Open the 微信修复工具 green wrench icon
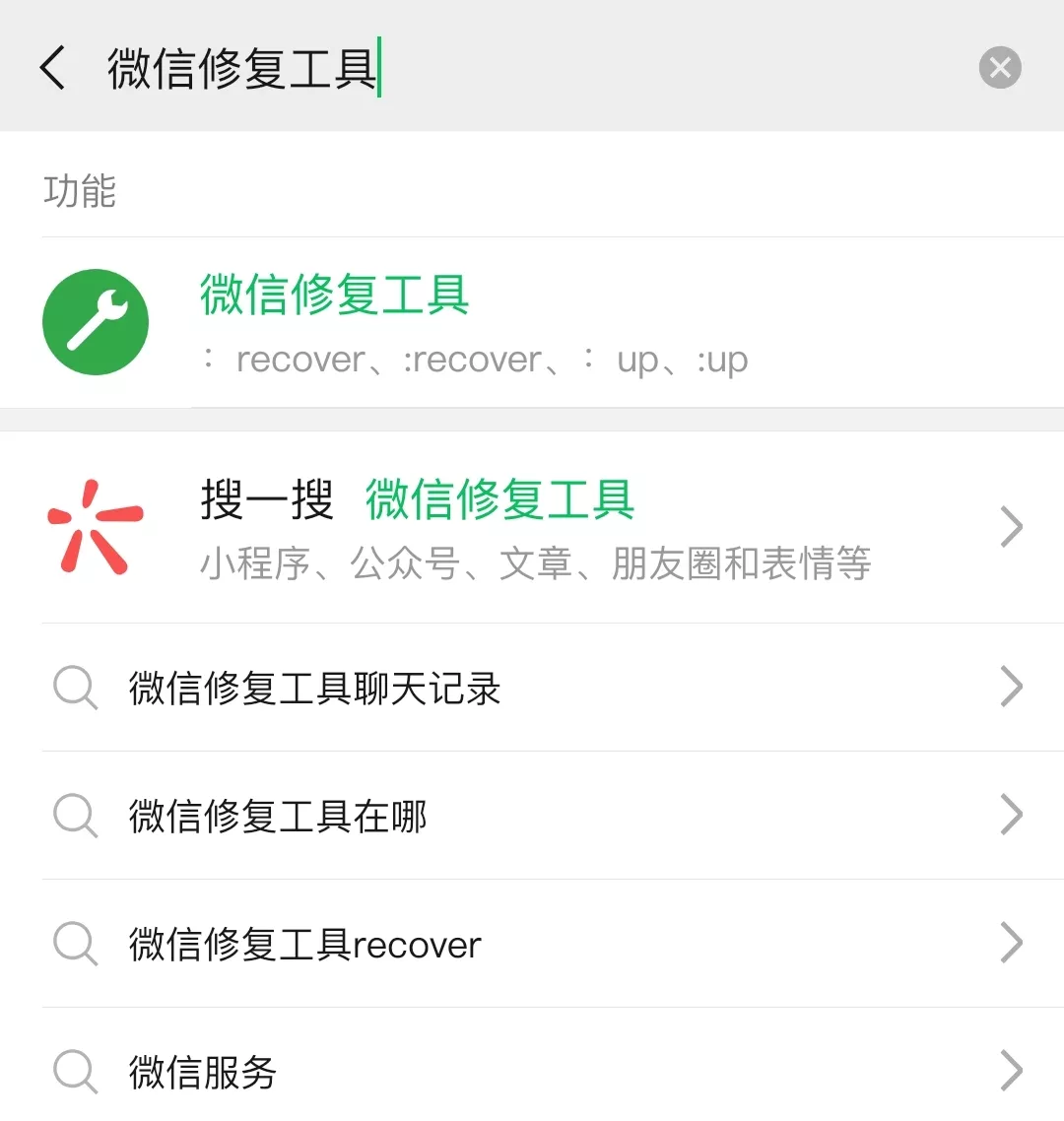The image size is (1064, 1121). point(95,321)
